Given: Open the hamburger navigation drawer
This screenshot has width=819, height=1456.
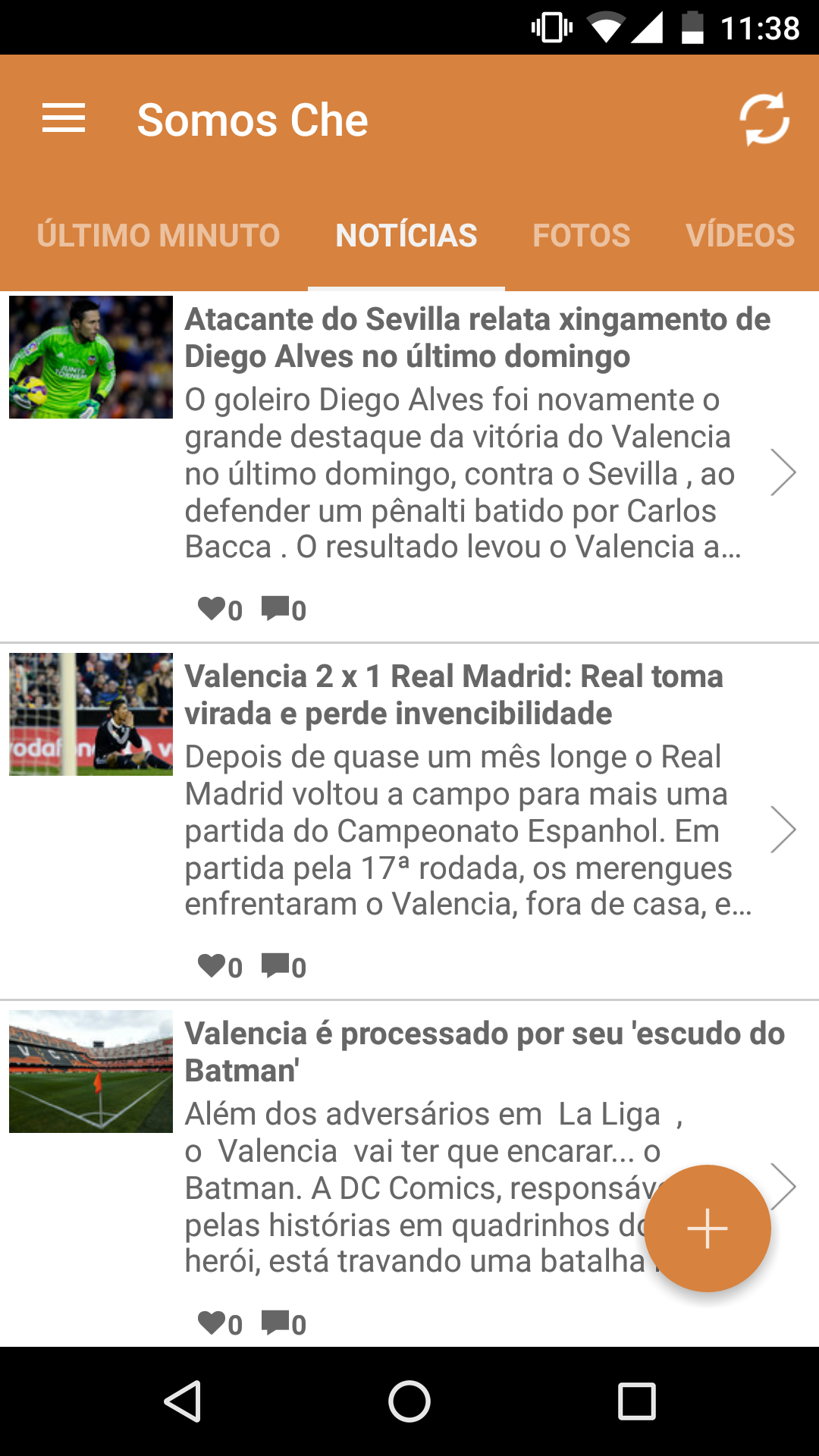Looking at the screenshot, I should pyautogui.click(x=64, y=118).
